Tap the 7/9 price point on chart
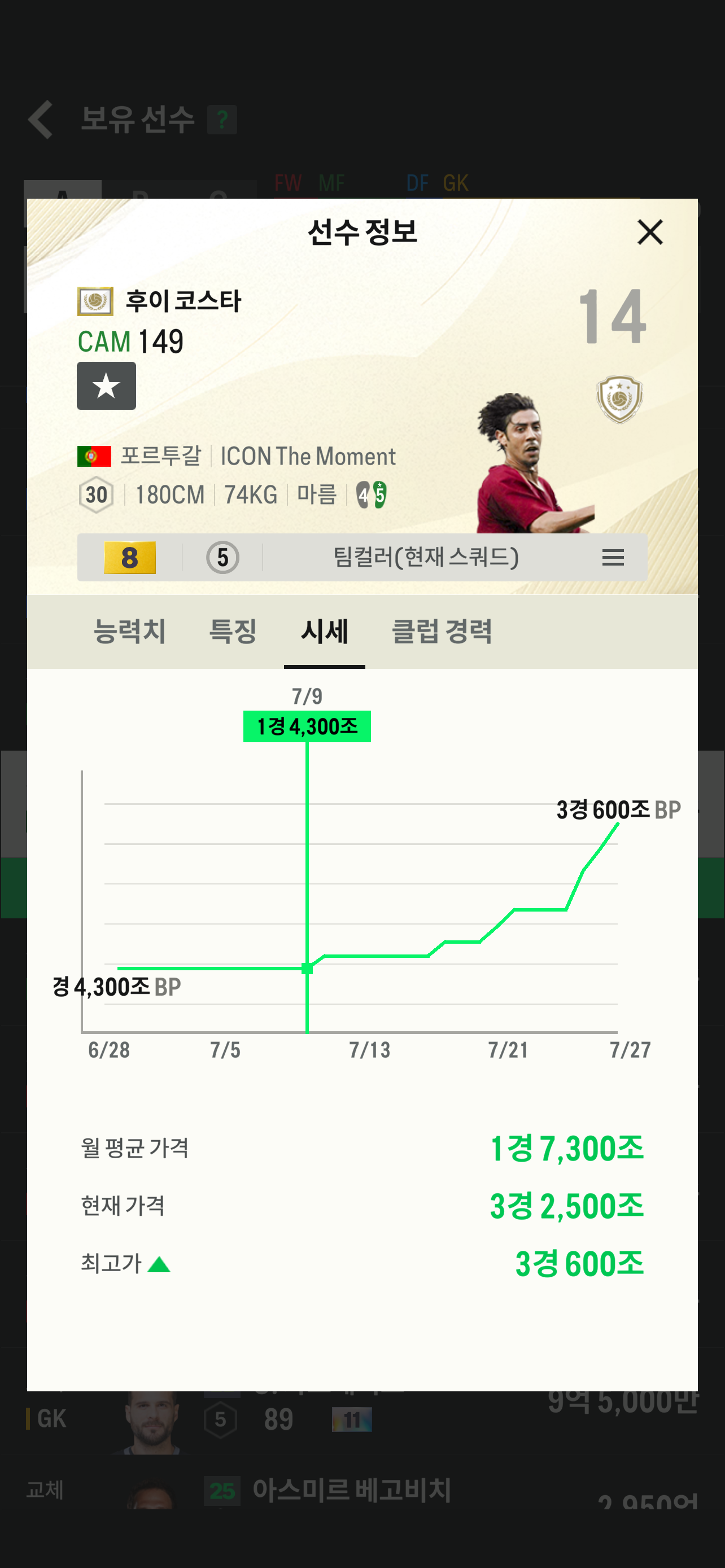The width and height of the screenshot is (725, 1568). (307, 968)
